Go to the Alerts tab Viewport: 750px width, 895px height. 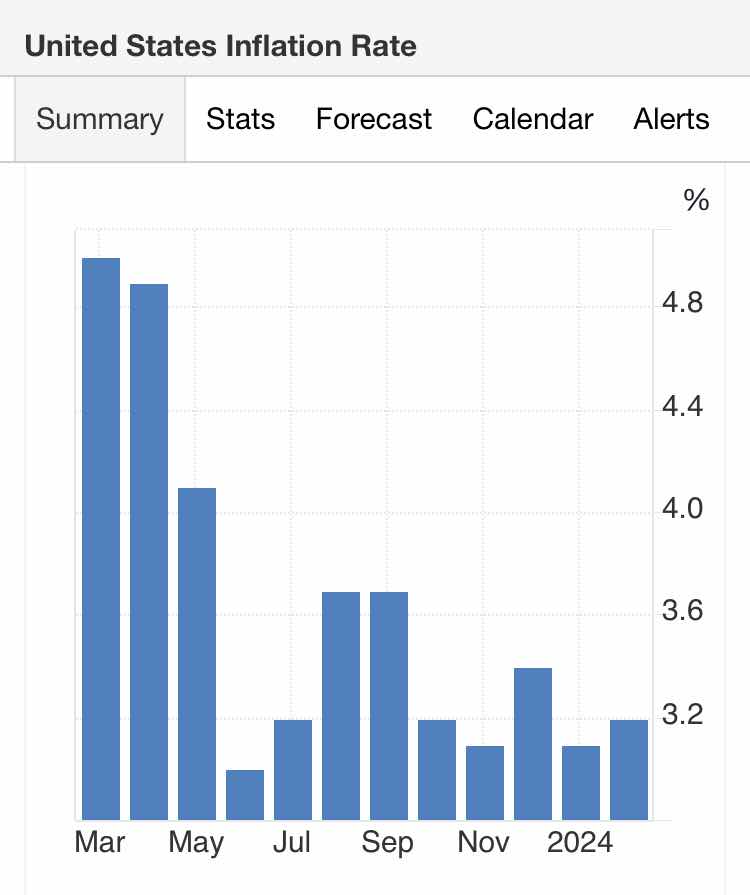click(671, 120)
